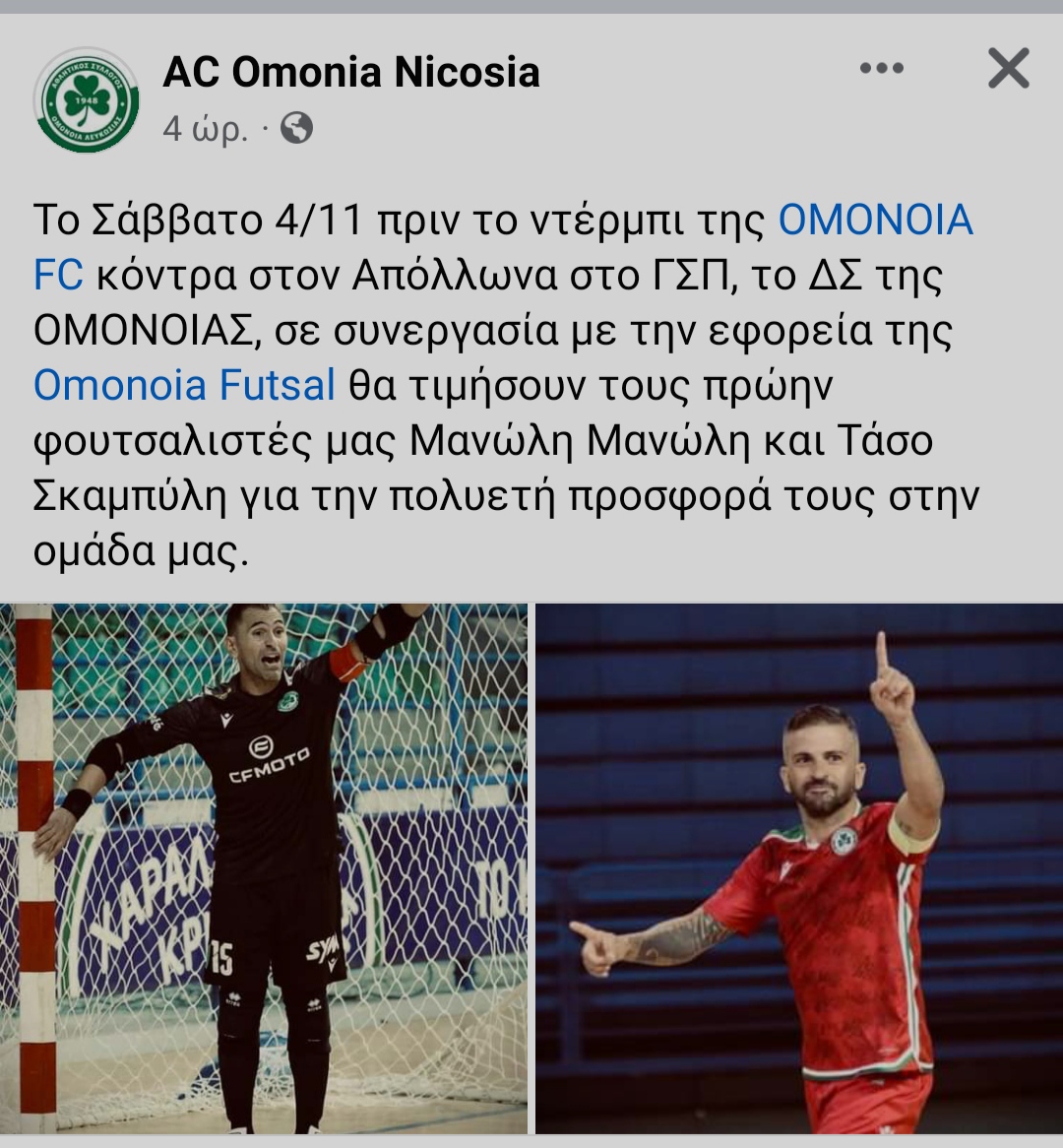Open the AC Omonia Nicosia page name
The width and height of the screenshot is (1063, 1148).
[x=351, y=72]
